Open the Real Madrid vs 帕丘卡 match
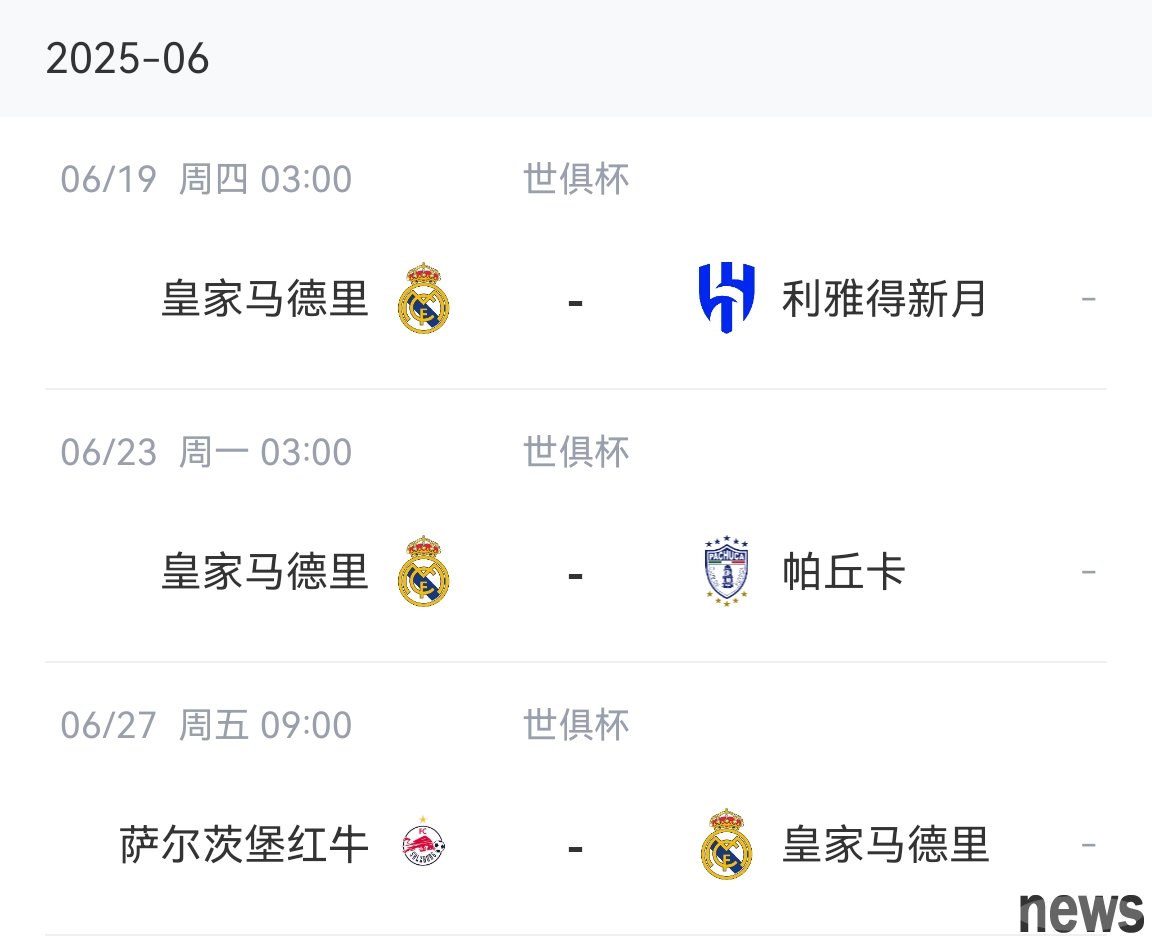Screen dimensions: 1152x938 (575, 572)
